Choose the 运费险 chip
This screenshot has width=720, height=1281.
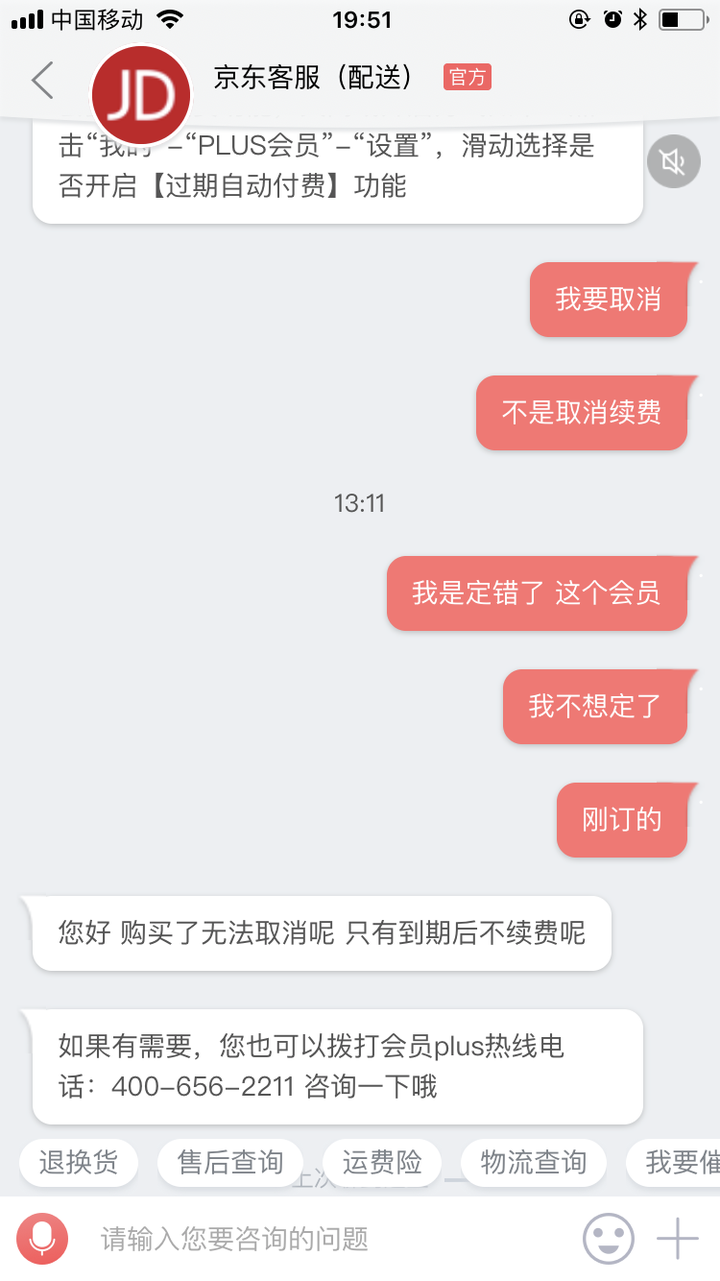(382, 1163)
